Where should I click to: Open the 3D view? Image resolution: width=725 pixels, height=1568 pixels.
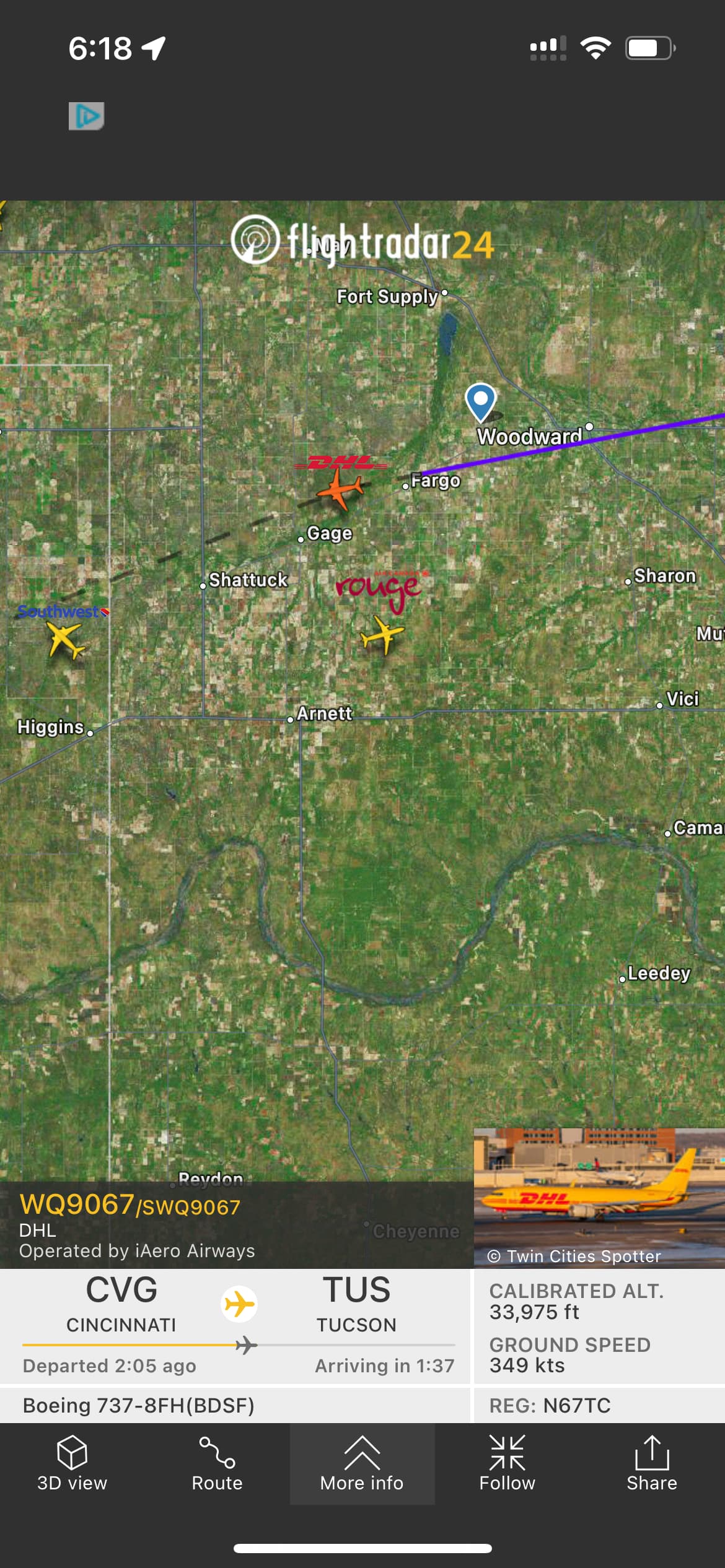point(72,1463)
